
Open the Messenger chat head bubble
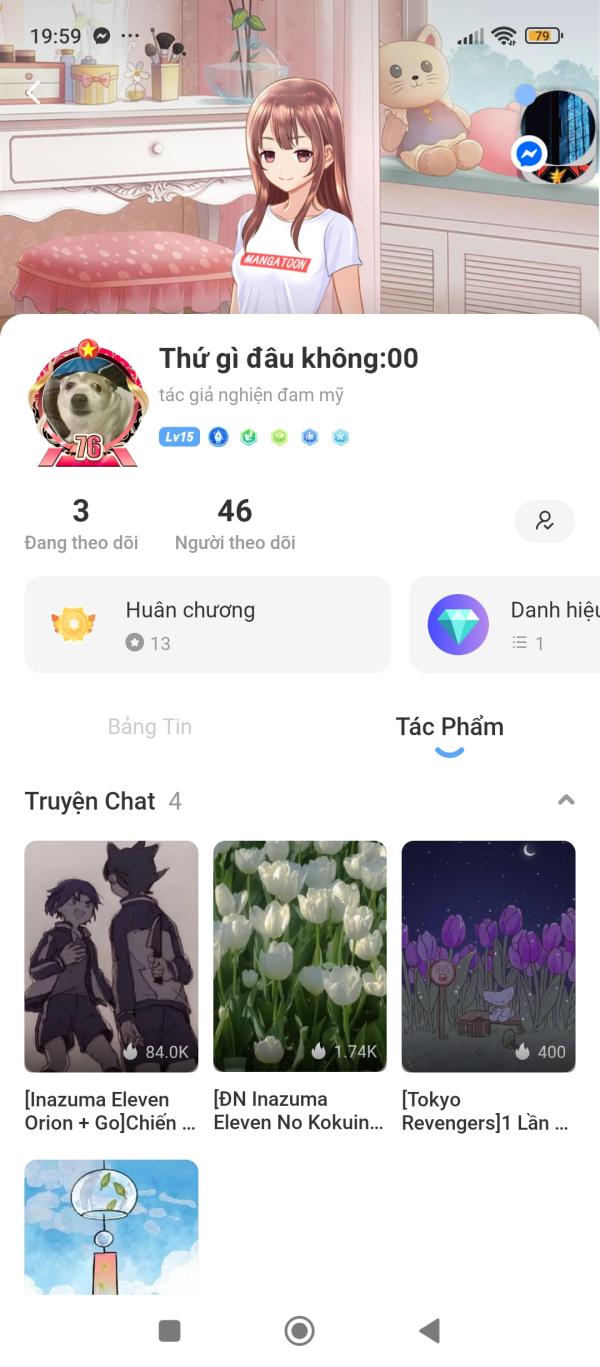click(558, 136)
